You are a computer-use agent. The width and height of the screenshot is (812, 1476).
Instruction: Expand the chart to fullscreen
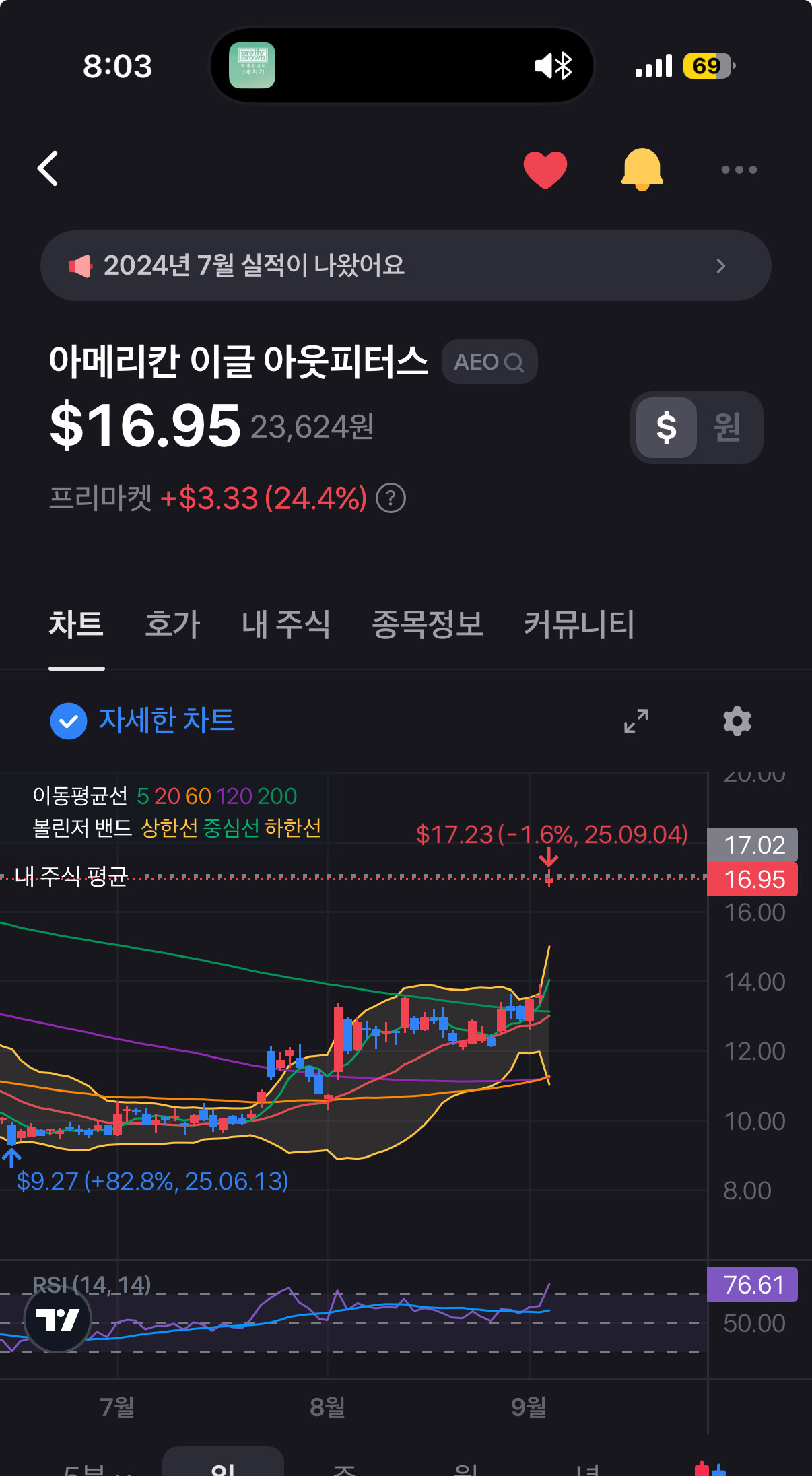click(636, 721)
